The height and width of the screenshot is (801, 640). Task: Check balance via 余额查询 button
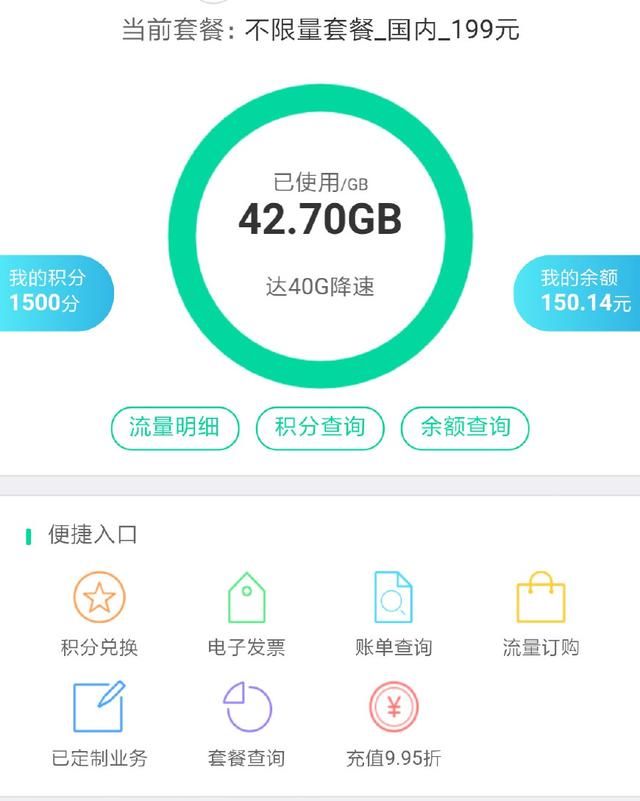464,428
